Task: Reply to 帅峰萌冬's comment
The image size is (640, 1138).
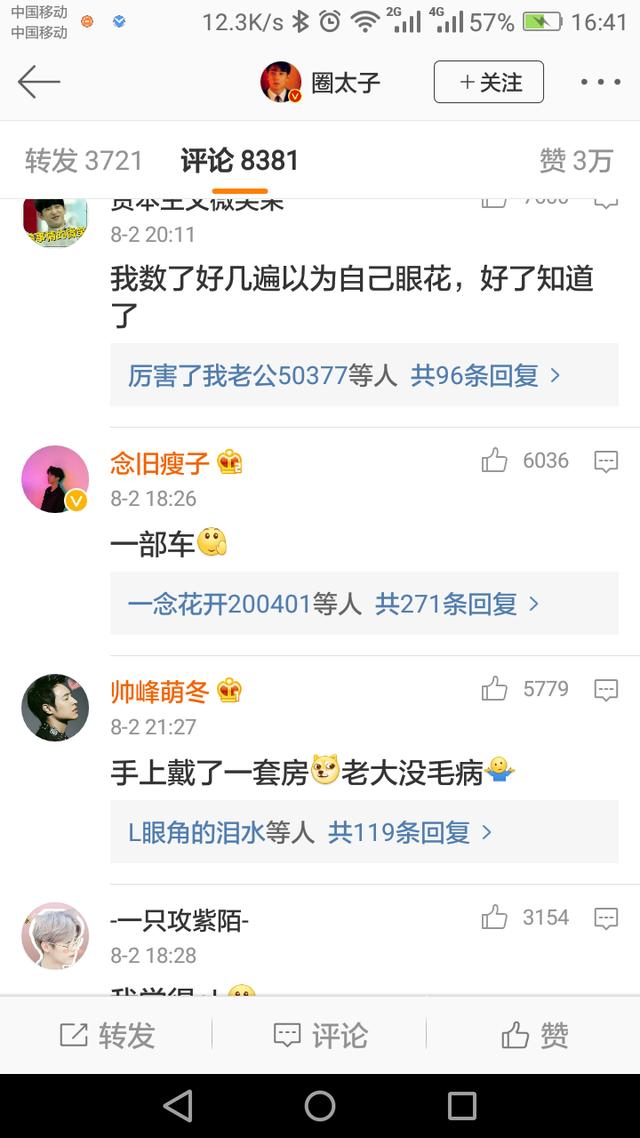Action: tap(606, 689)
